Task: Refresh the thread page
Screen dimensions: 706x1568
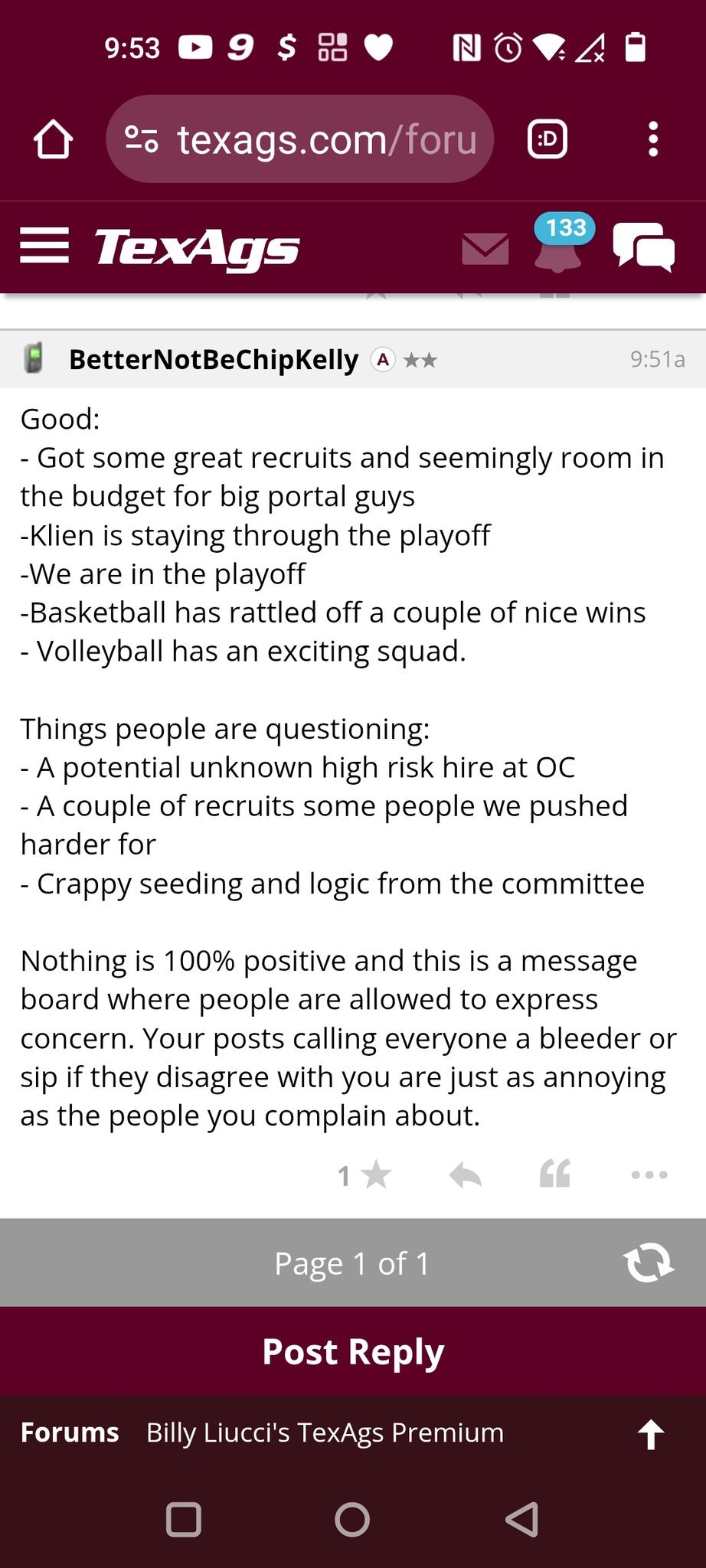Action: tap(648, 1263)
